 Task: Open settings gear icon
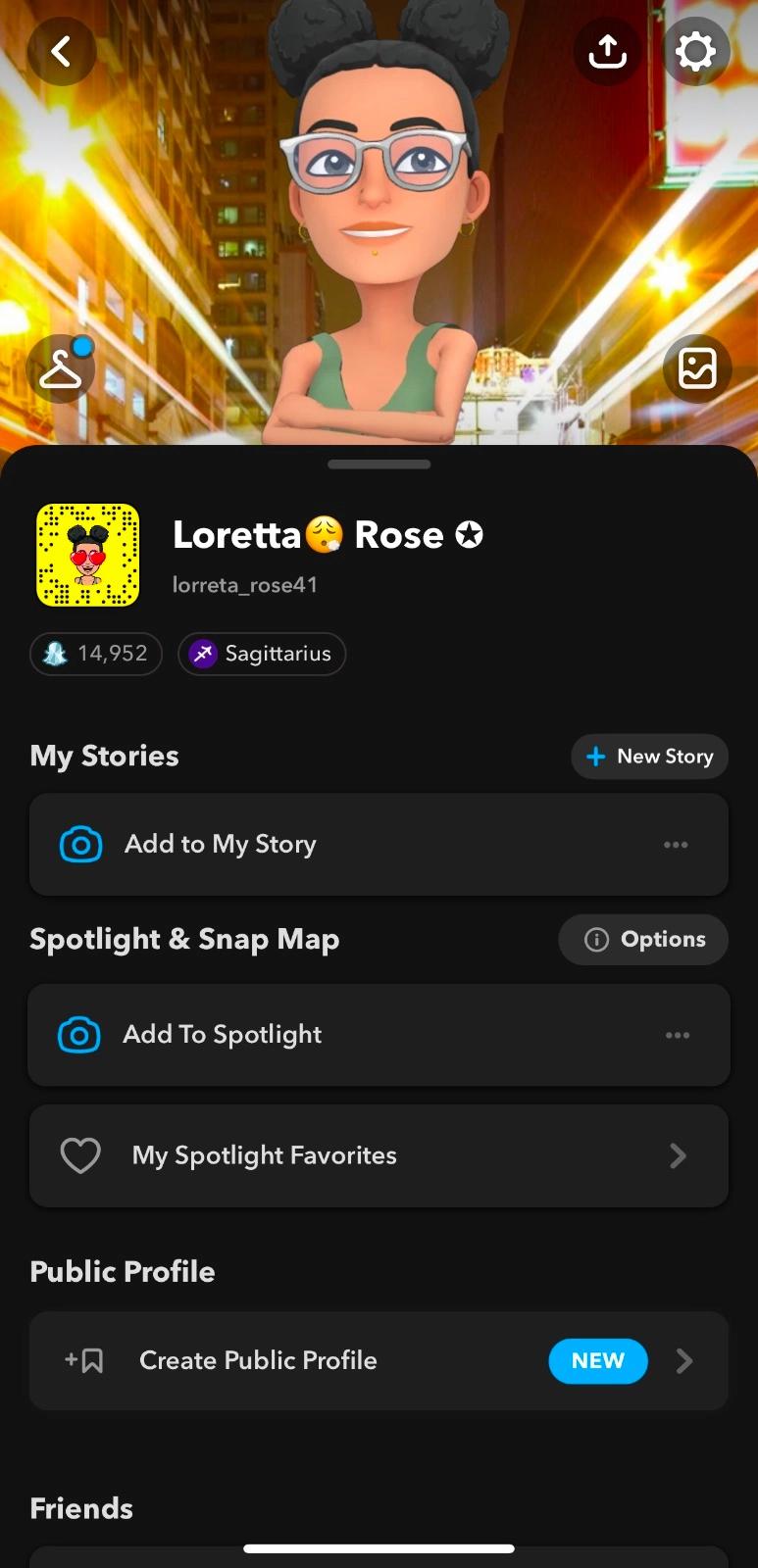coord(695,51)
